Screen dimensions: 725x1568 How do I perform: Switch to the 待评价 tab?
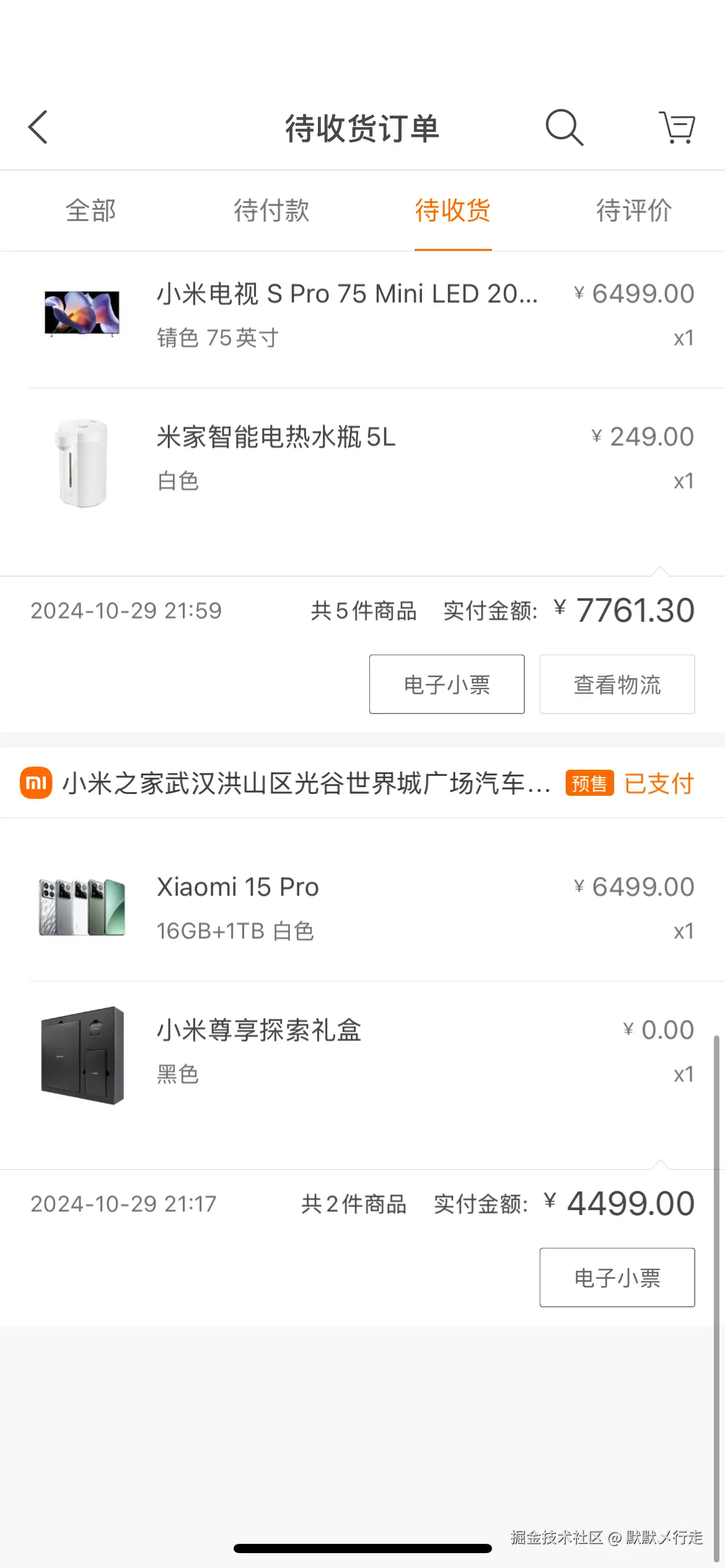coord(633,211)
